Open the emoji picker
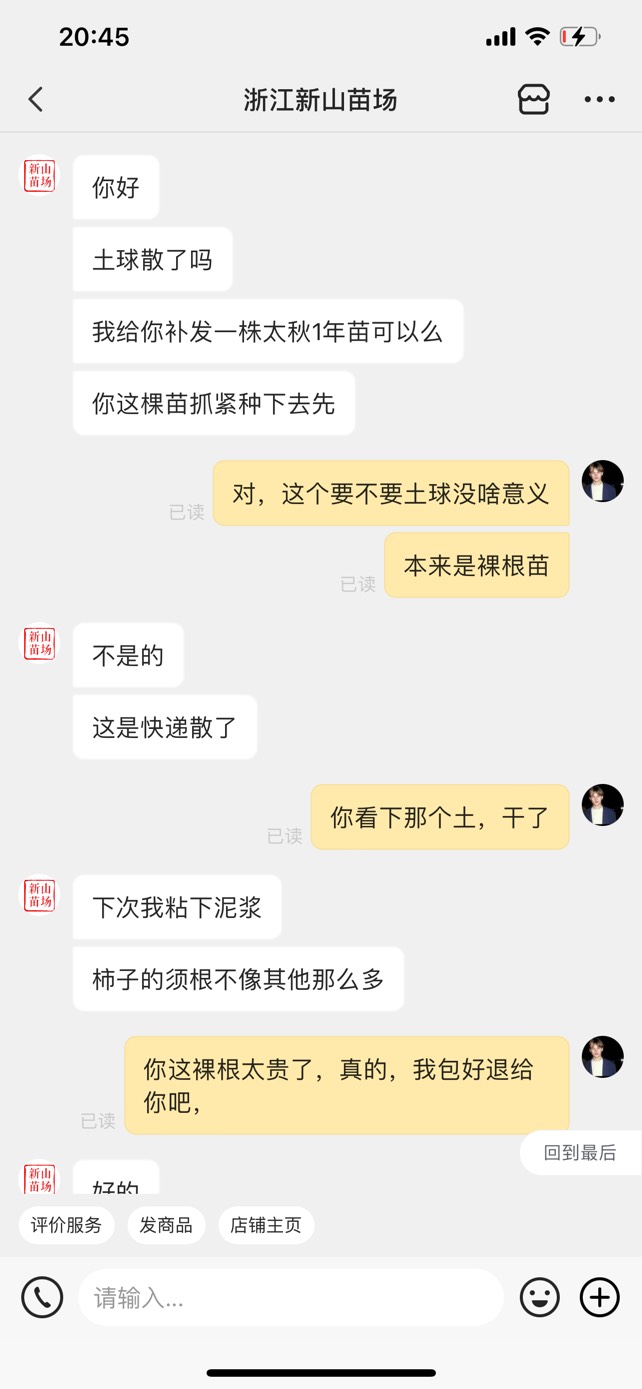 540,1298
